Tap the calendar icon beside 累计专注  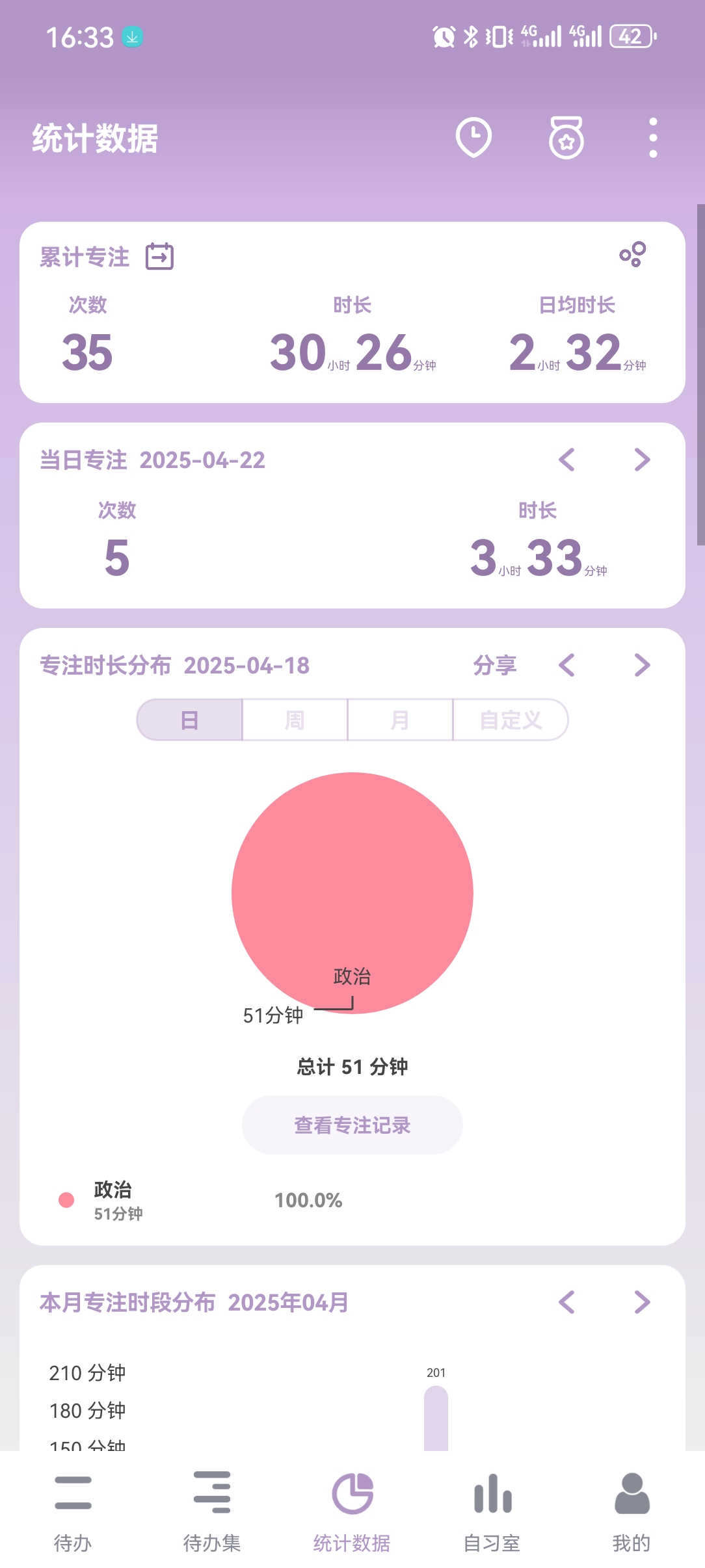coord(159,256)
